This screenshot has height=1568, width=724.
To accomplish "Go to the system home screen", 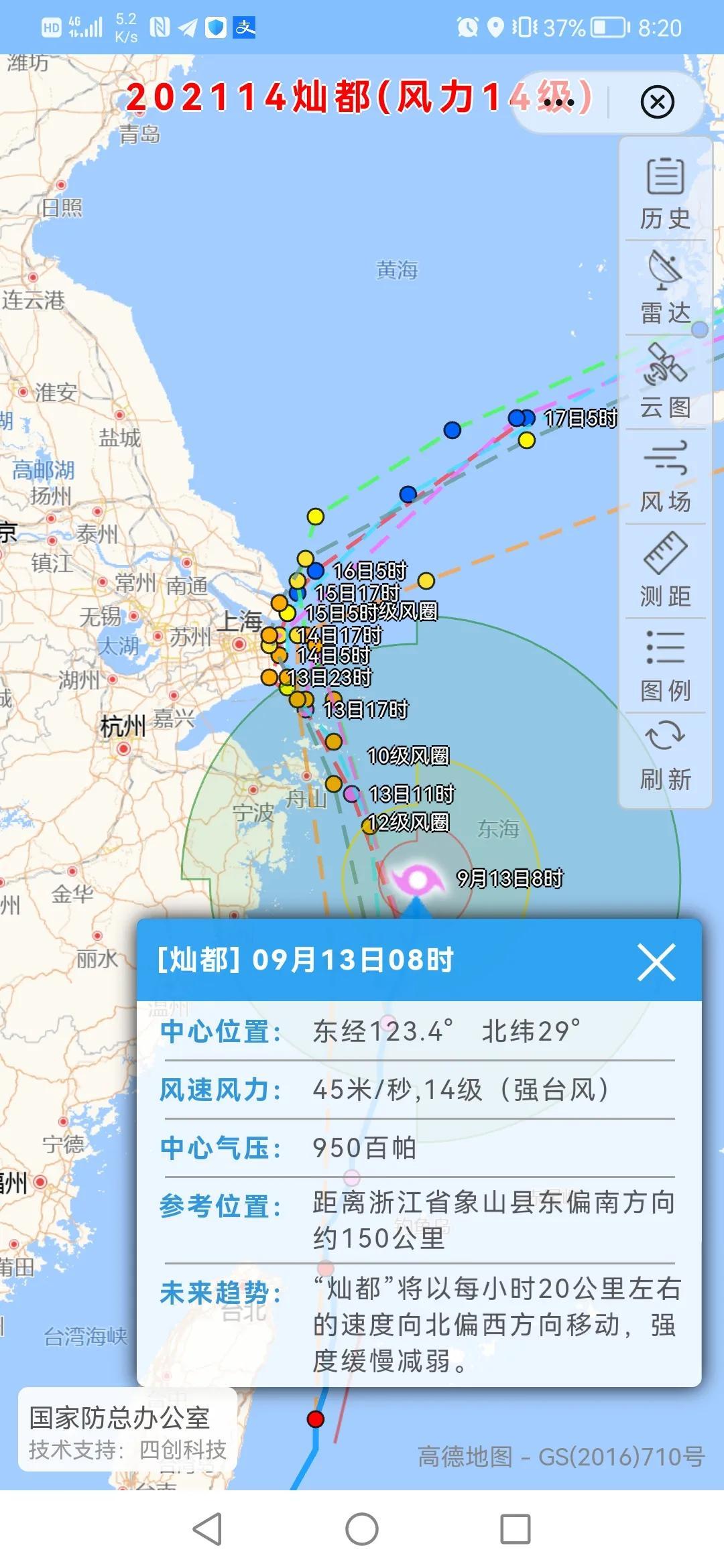I will 362,1529.
